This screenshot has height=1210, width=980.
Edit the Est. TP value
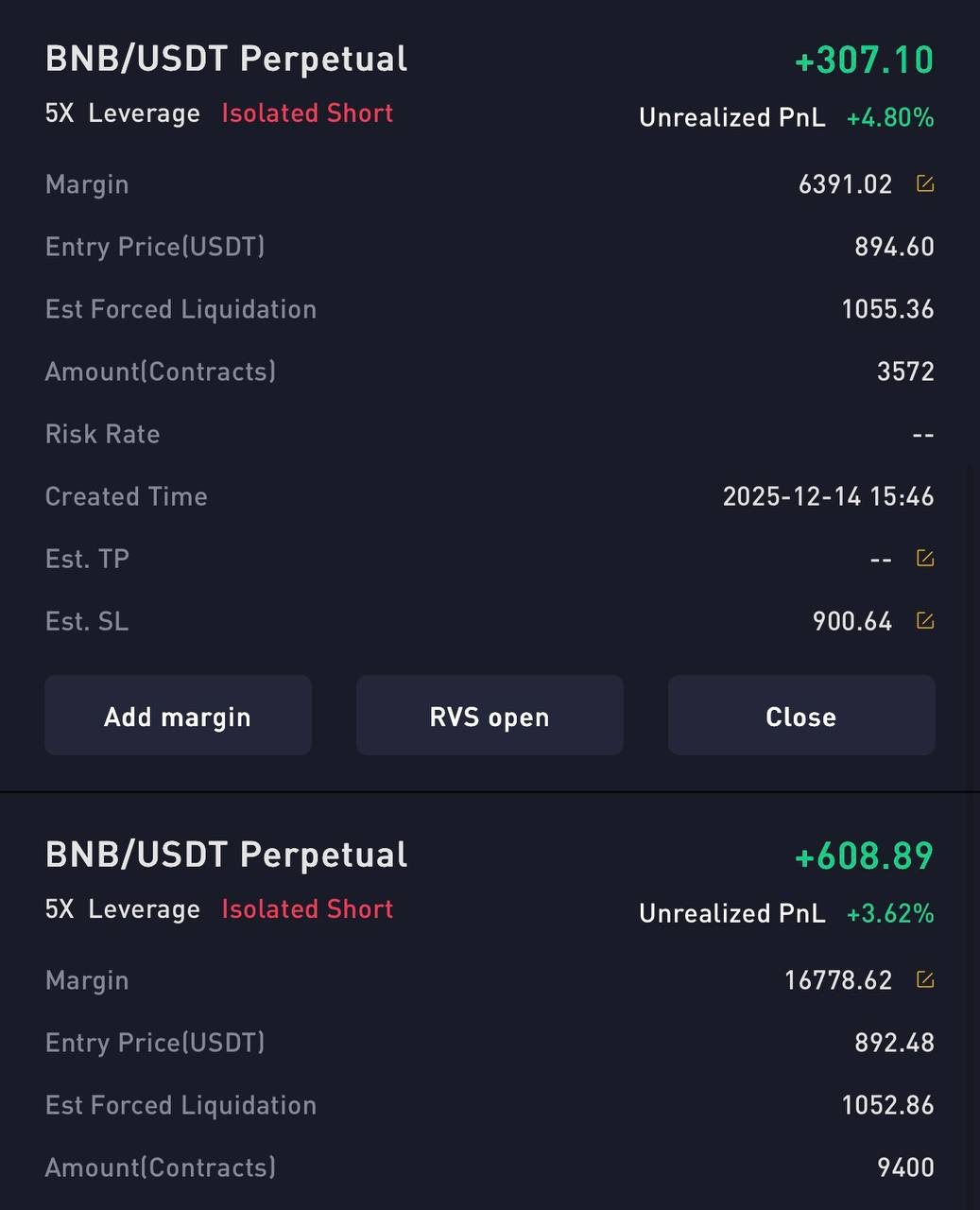pyautogui.click(x=925, y=558)
